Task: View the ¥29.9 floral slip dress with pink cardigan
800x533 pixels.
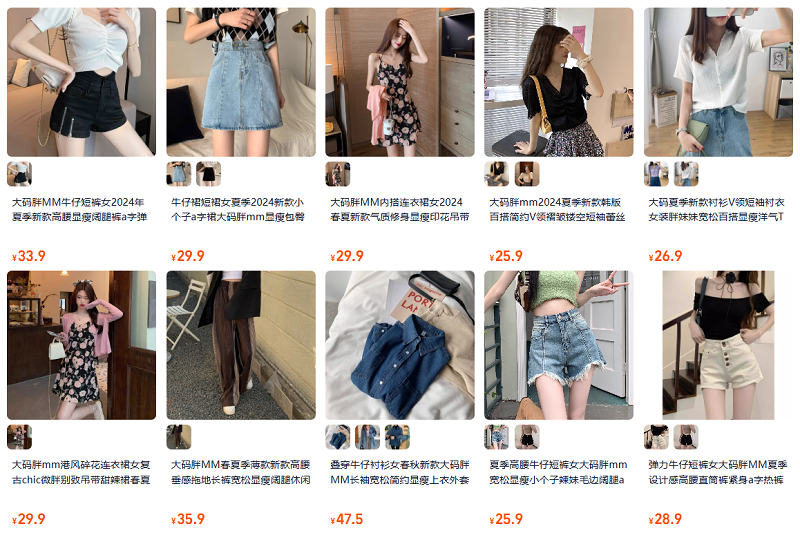Action: [399, 82]
